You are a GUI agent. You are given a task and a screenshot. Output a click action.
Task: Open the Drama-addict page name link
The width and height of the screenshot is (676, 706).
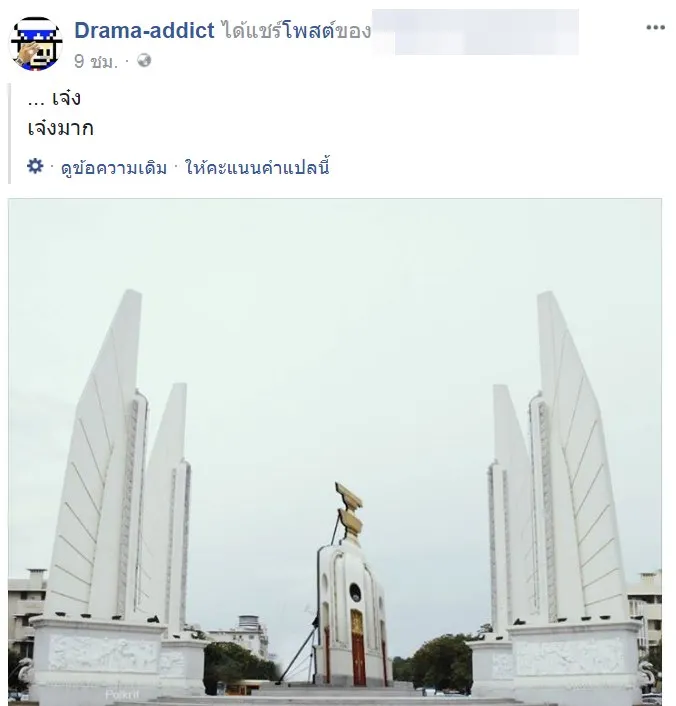tap(144, 31)
